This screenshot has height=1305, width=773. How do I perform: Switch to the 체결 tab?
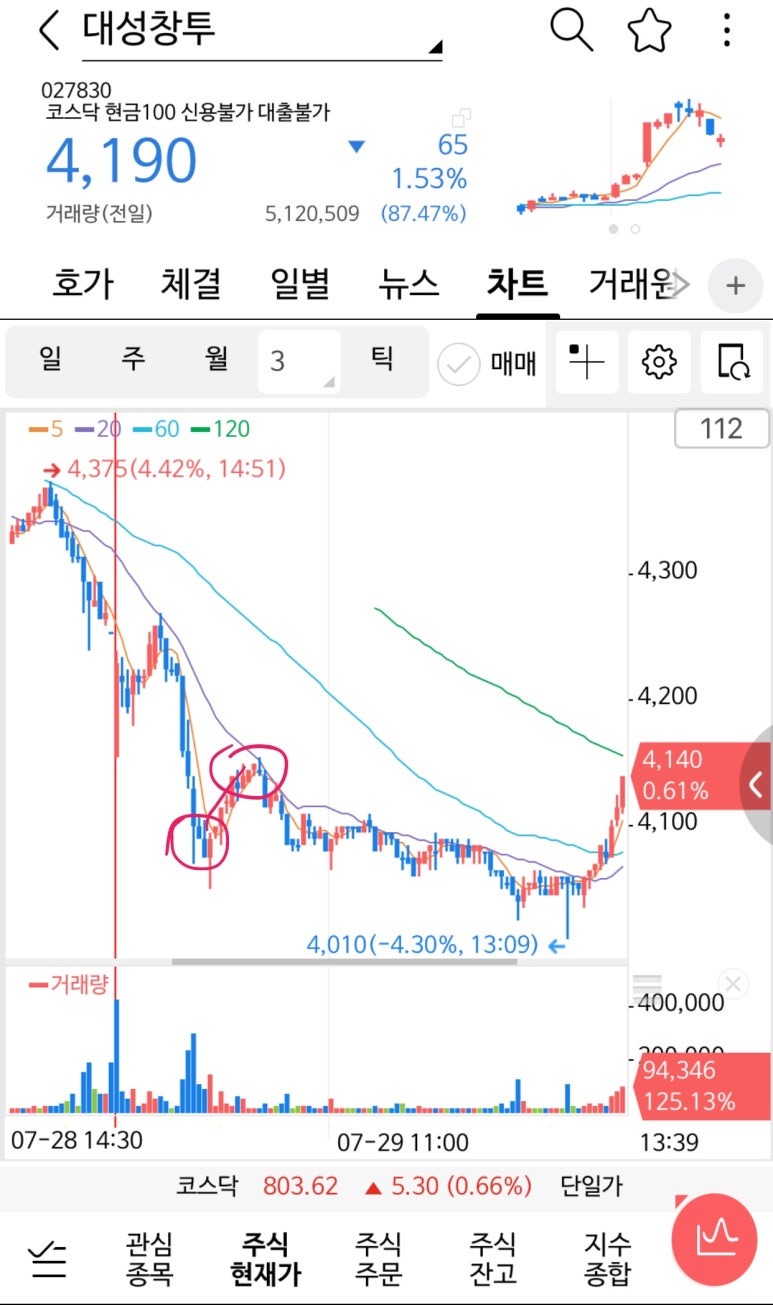190,285
